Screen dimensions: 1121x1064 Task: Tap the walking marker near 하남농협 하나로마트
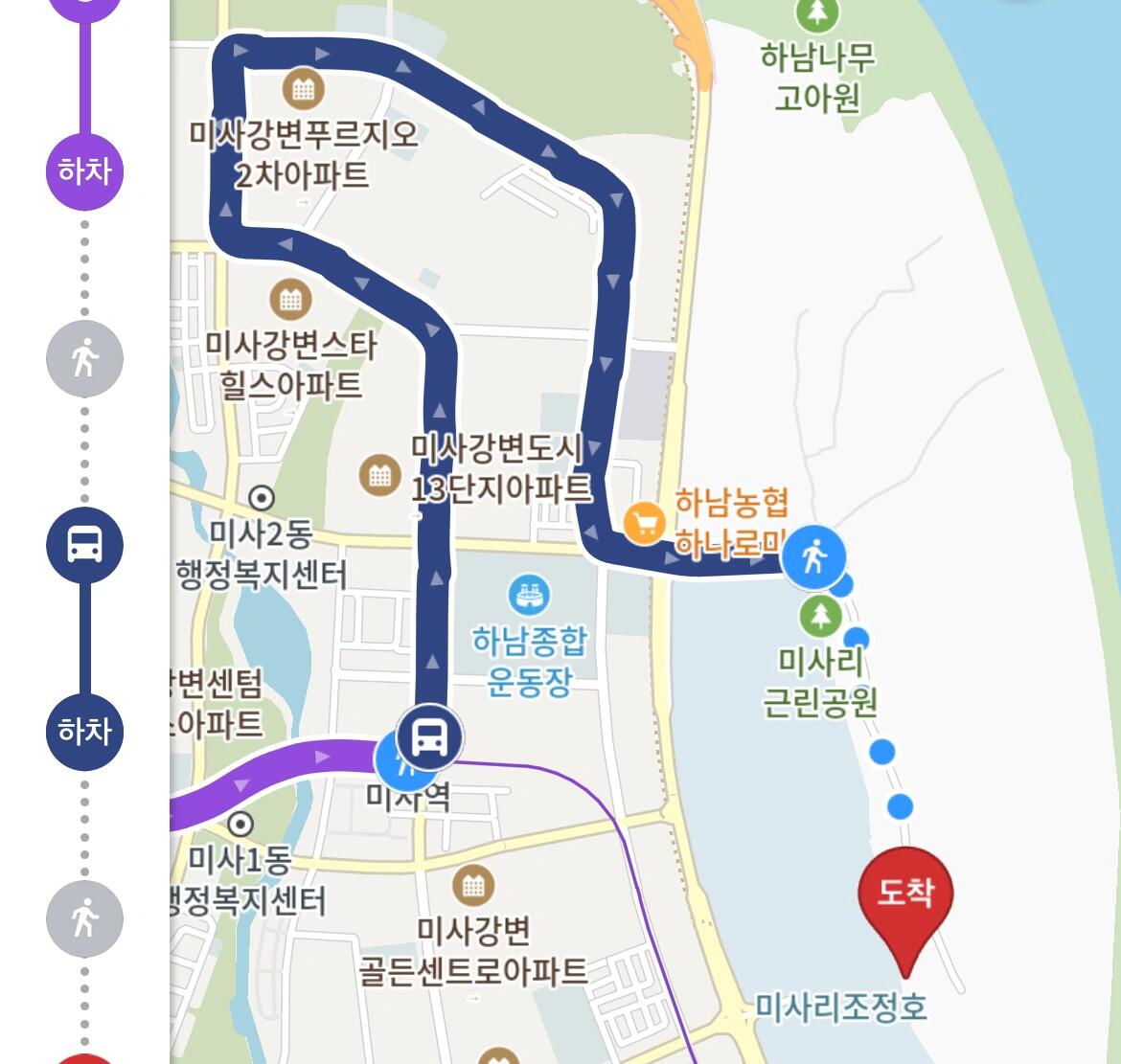[814, 556]
